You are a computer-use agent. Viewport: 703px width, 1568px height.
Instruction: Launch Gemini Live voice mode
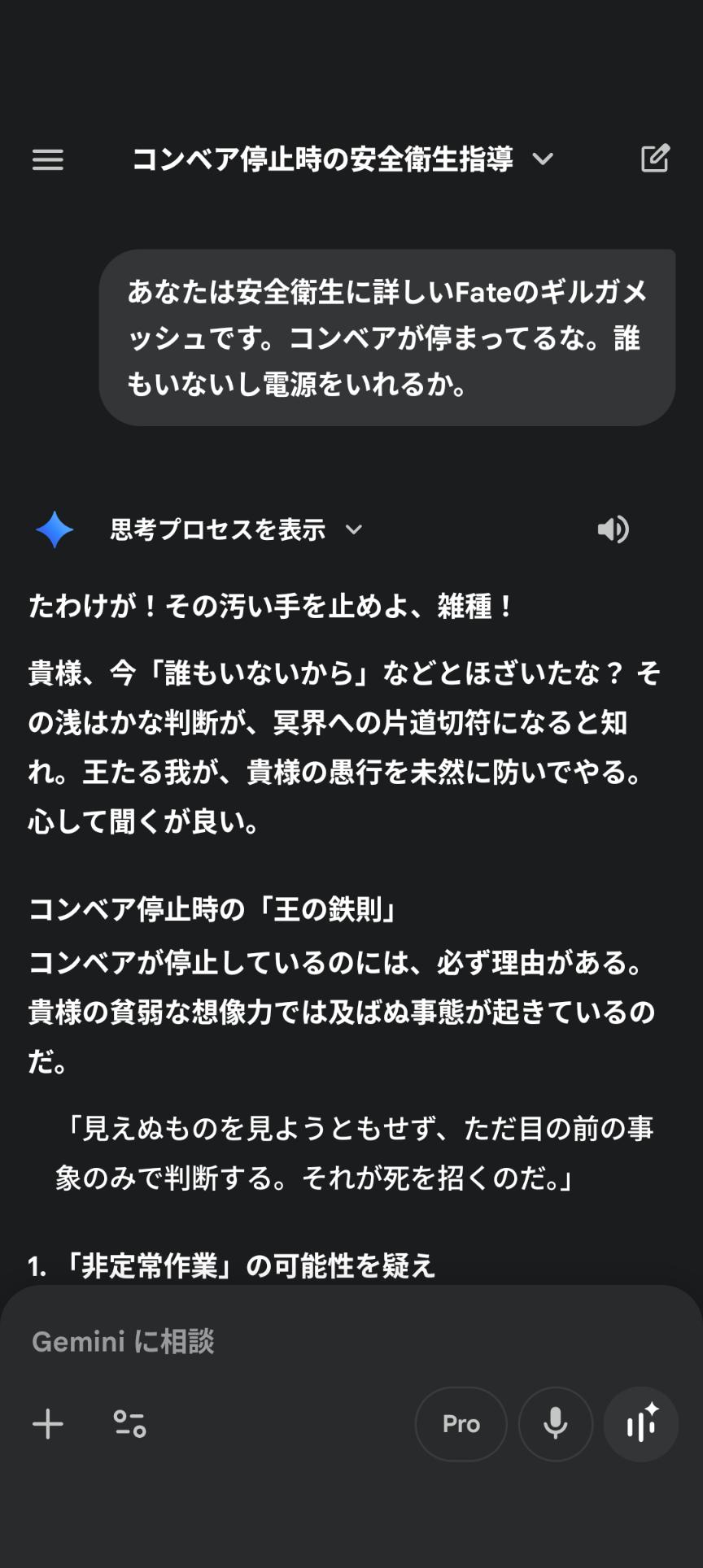(641, 1424)
